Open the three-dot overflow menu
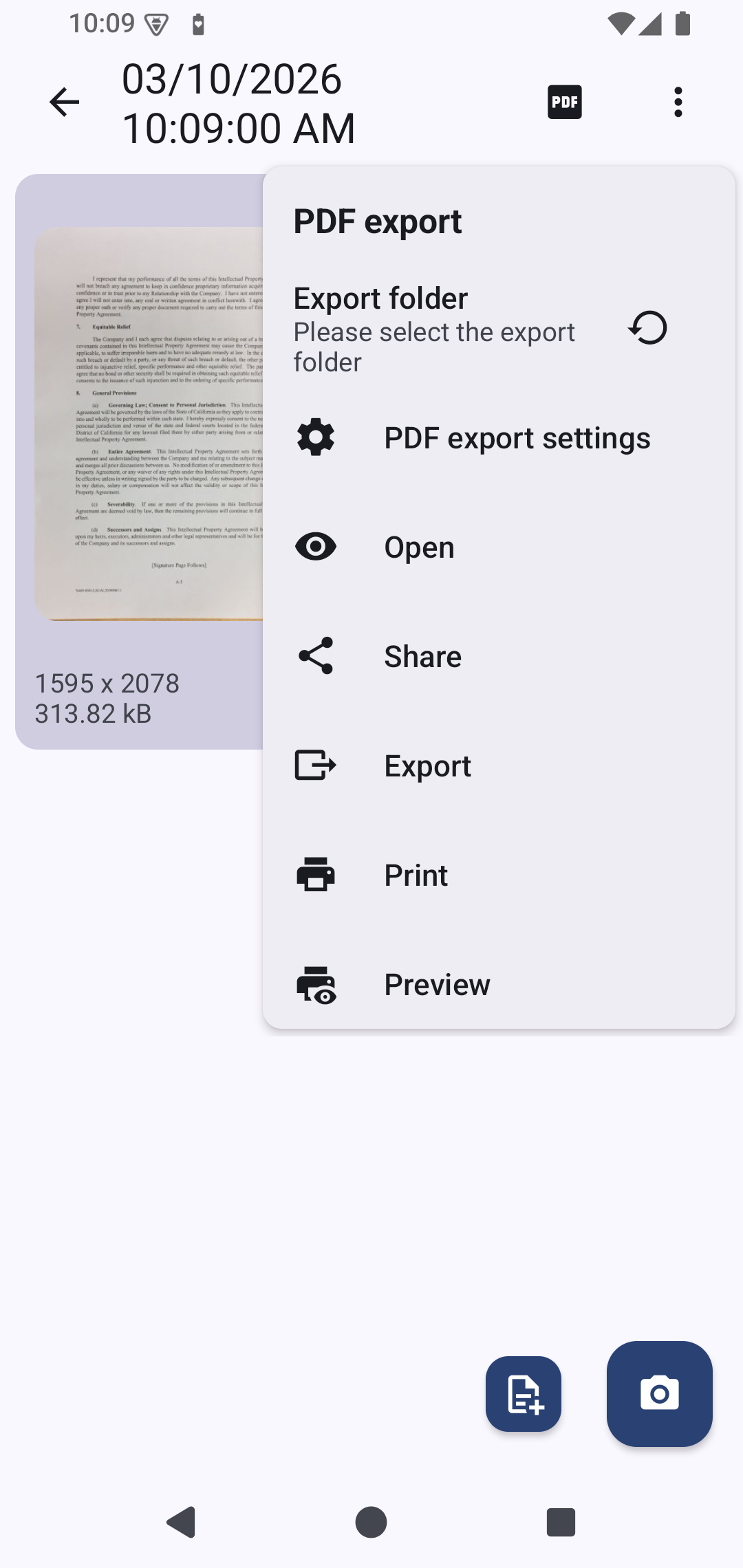This screenshot has height=1568, width=743. click(678, 101)
